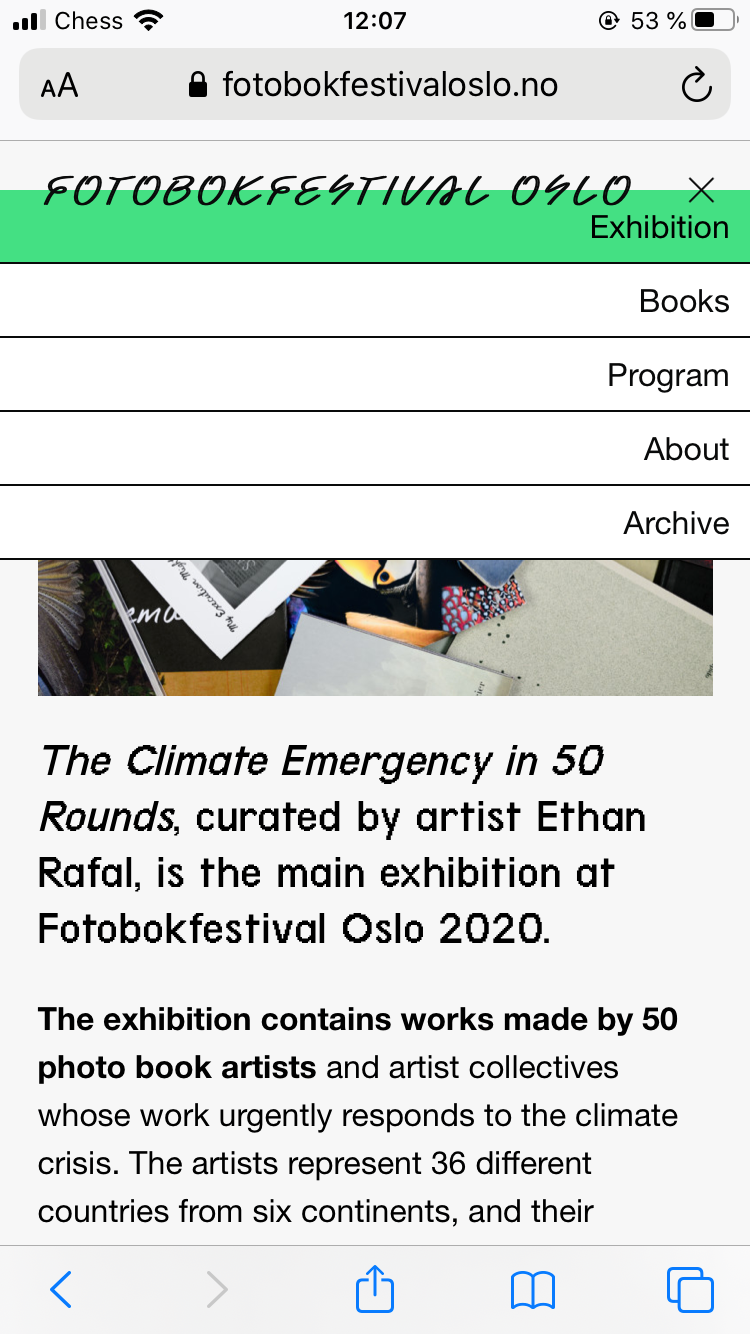Reload the current web page
750x1334 pixels.
[x=696, y=86]
